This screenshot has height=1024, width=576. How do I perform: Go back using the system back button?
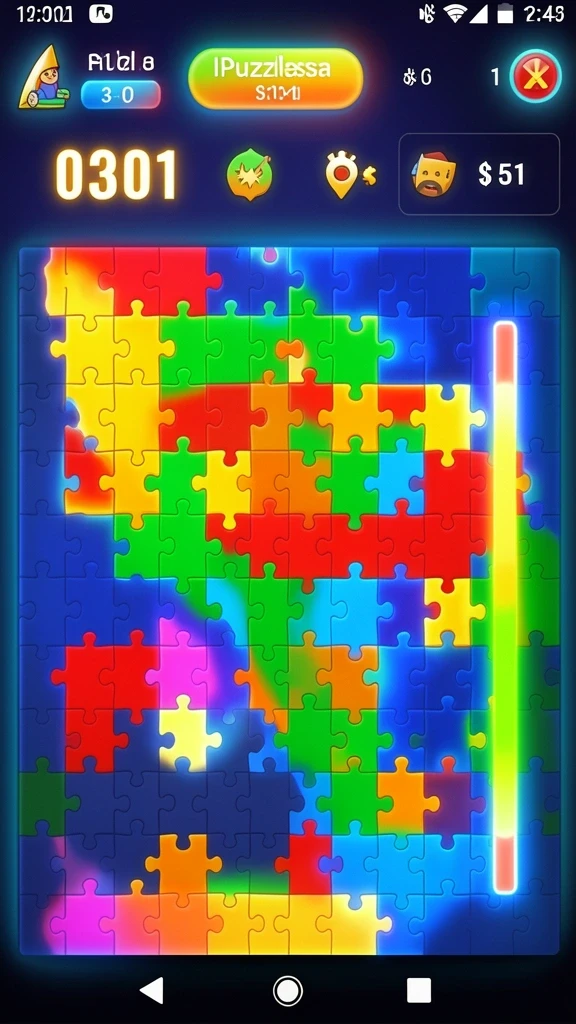tap(152, 991)
